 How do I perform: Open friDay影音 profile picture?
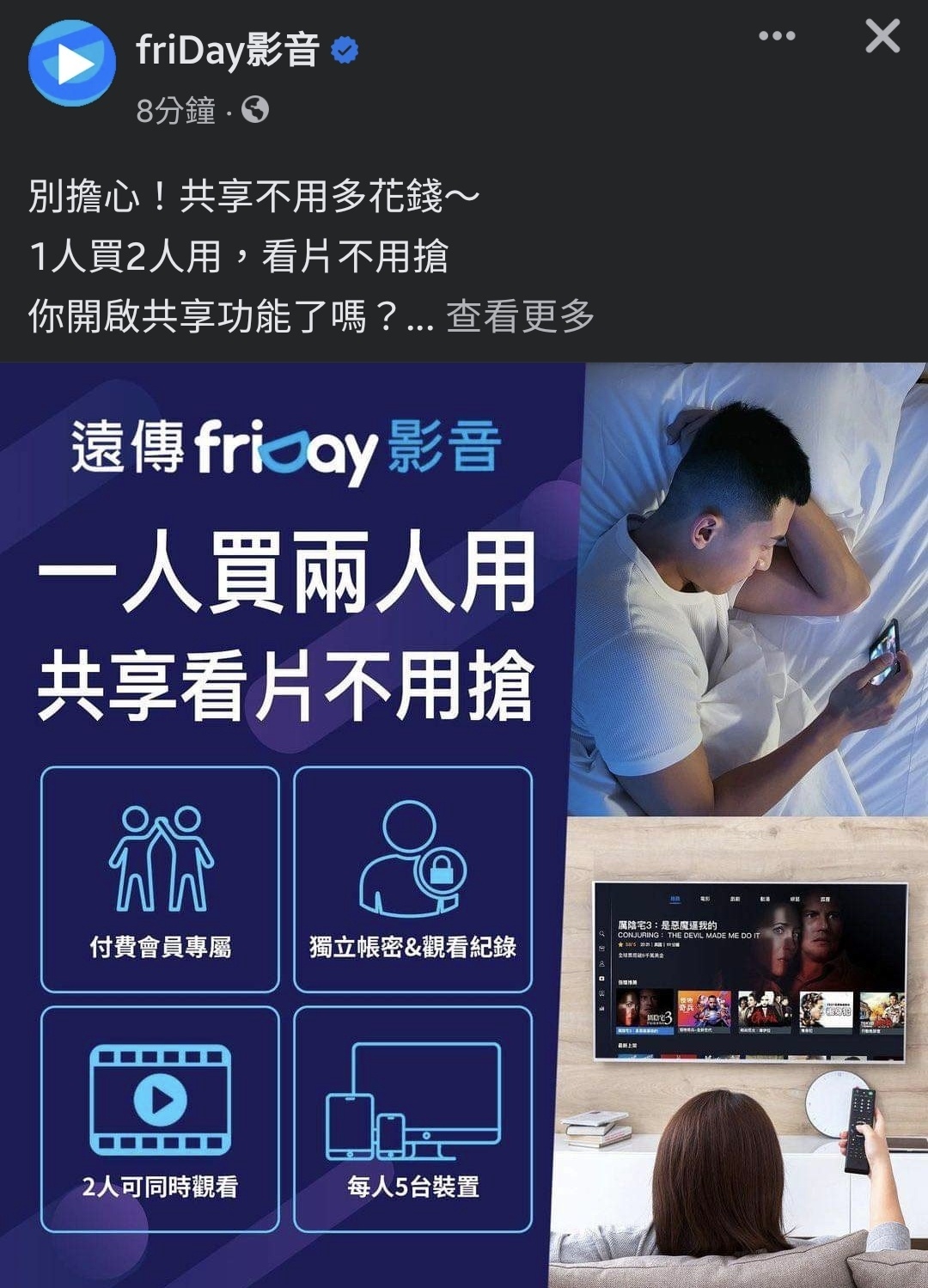[x=71, y=63]
